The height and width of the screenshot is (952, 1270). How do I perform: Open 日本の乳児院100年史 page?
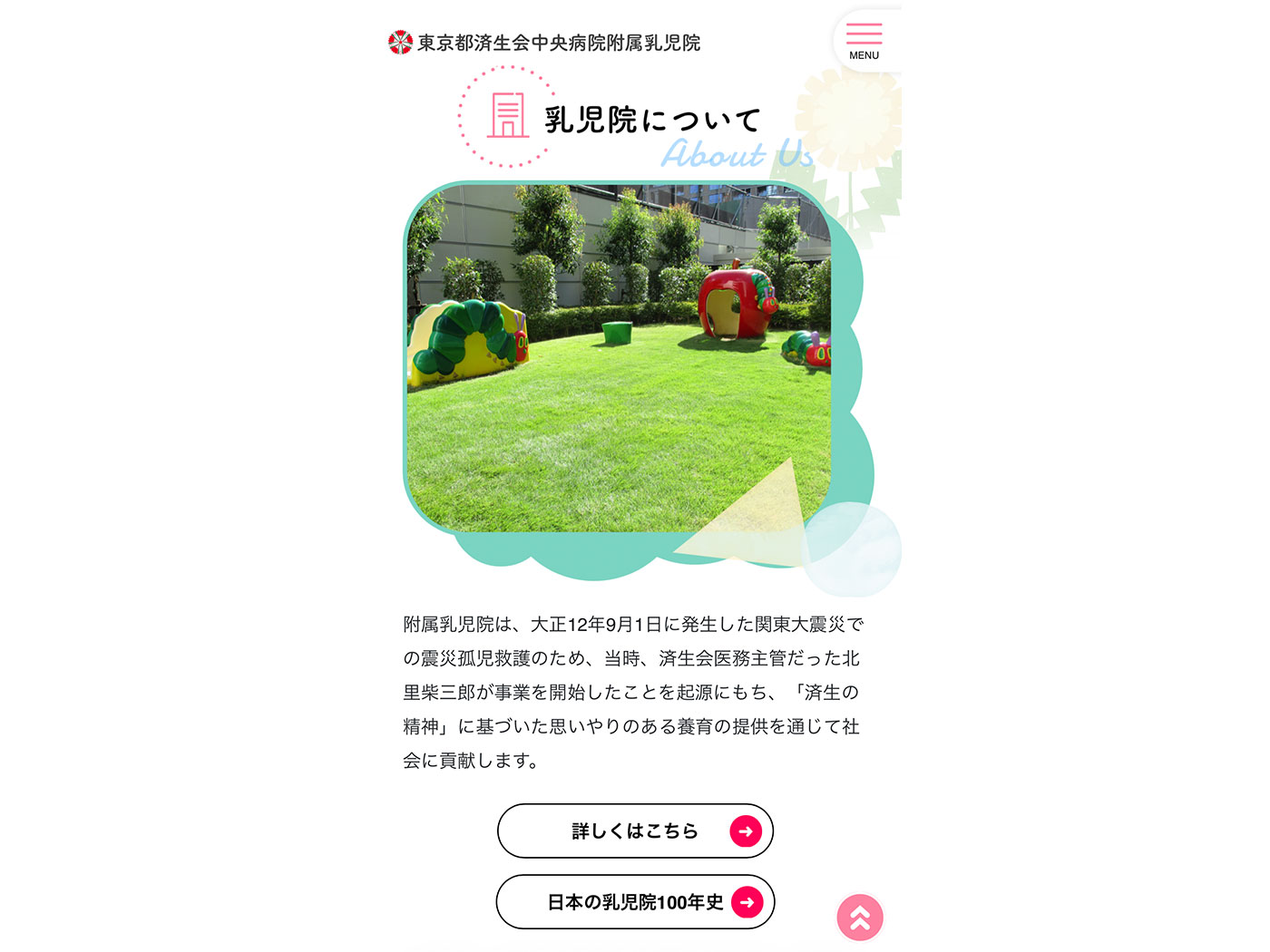pos(635,902)
